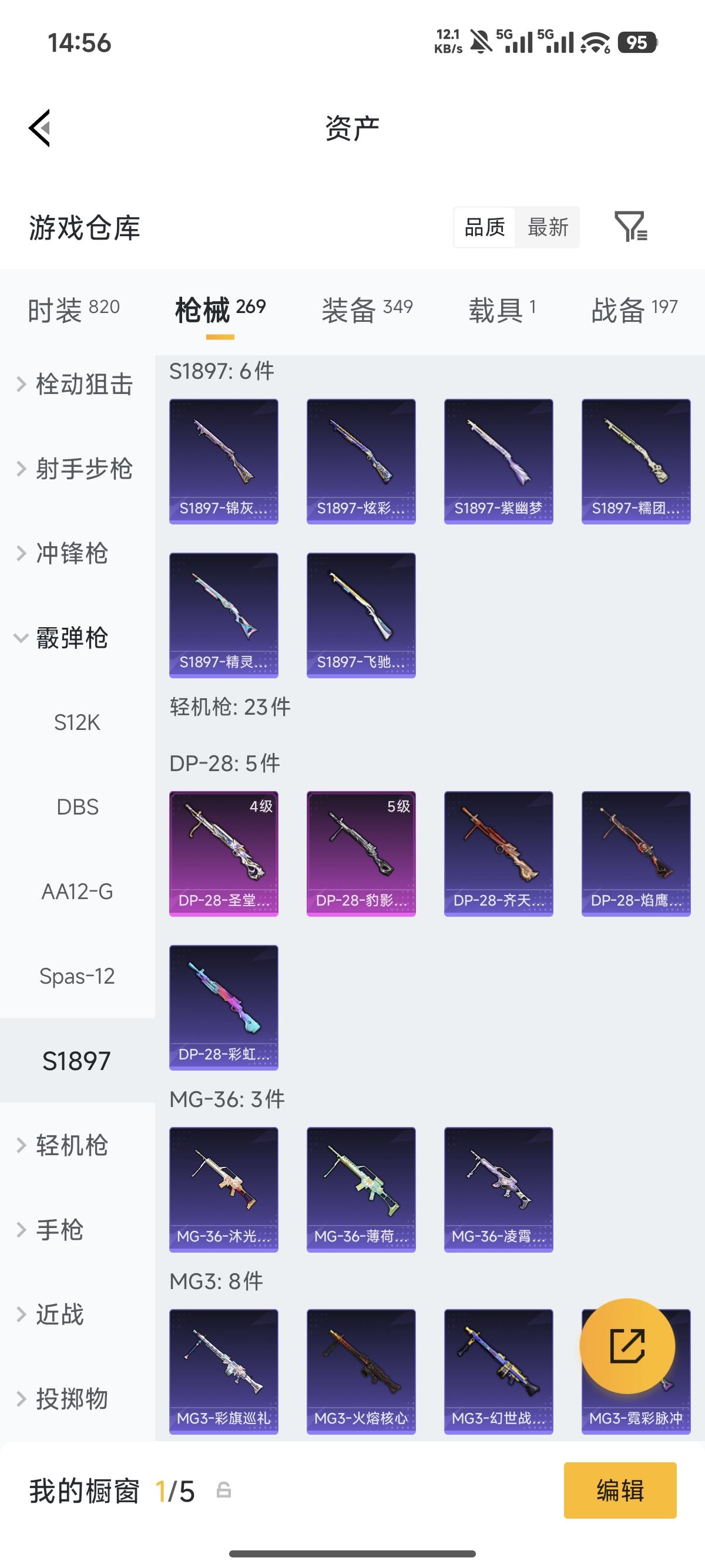Sort items by 最新
Image resolution: width=705 pixels, height=1568 pixels.
coord(548,227)
